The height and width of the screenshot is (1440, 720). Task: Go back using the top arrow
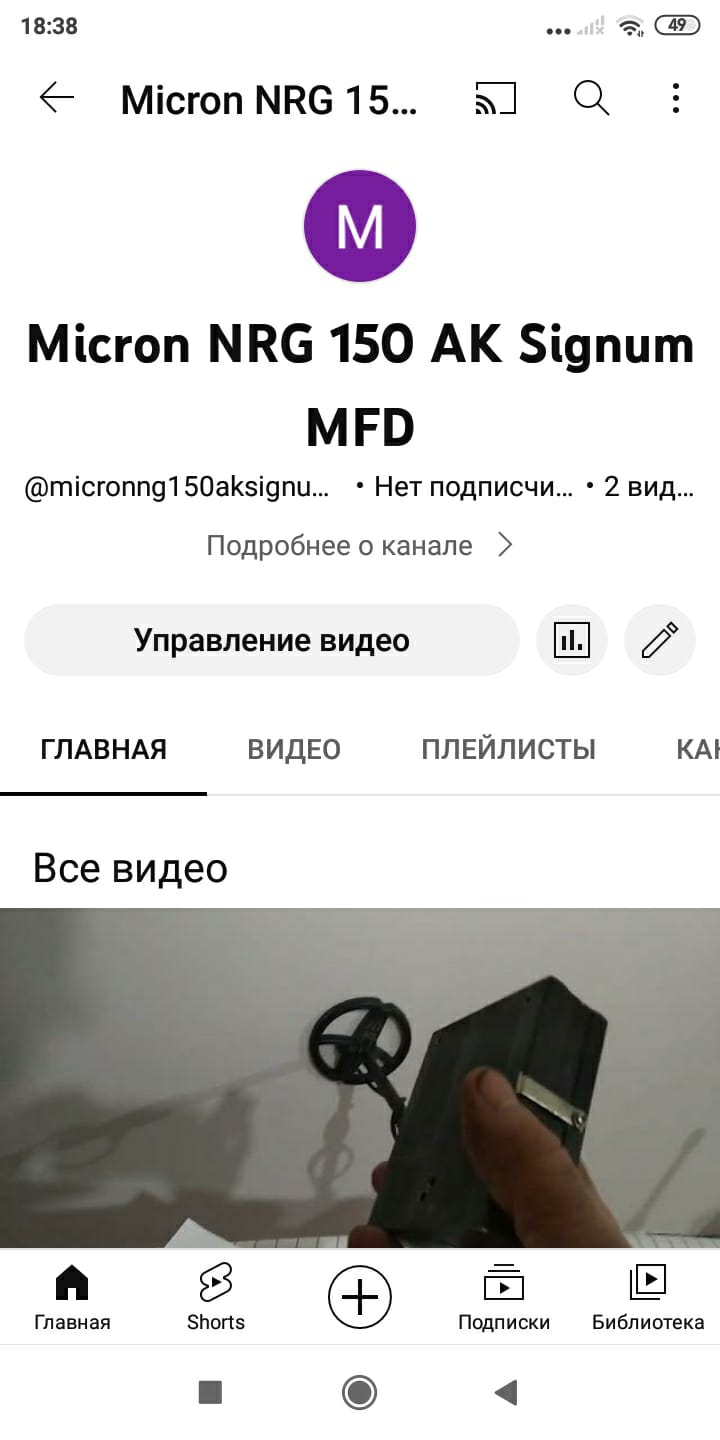coord(57,98)
